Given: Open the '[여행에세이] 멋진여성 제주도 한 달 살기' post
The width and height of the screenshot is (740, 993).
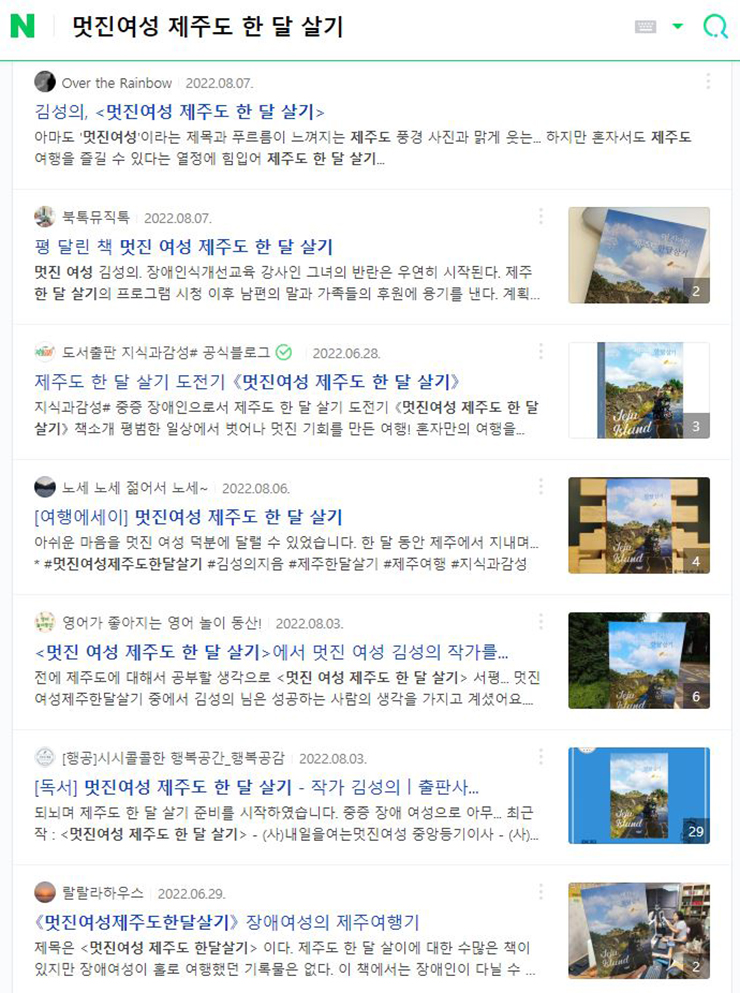Looking at the screenshot, I should (x=188, y=516).
